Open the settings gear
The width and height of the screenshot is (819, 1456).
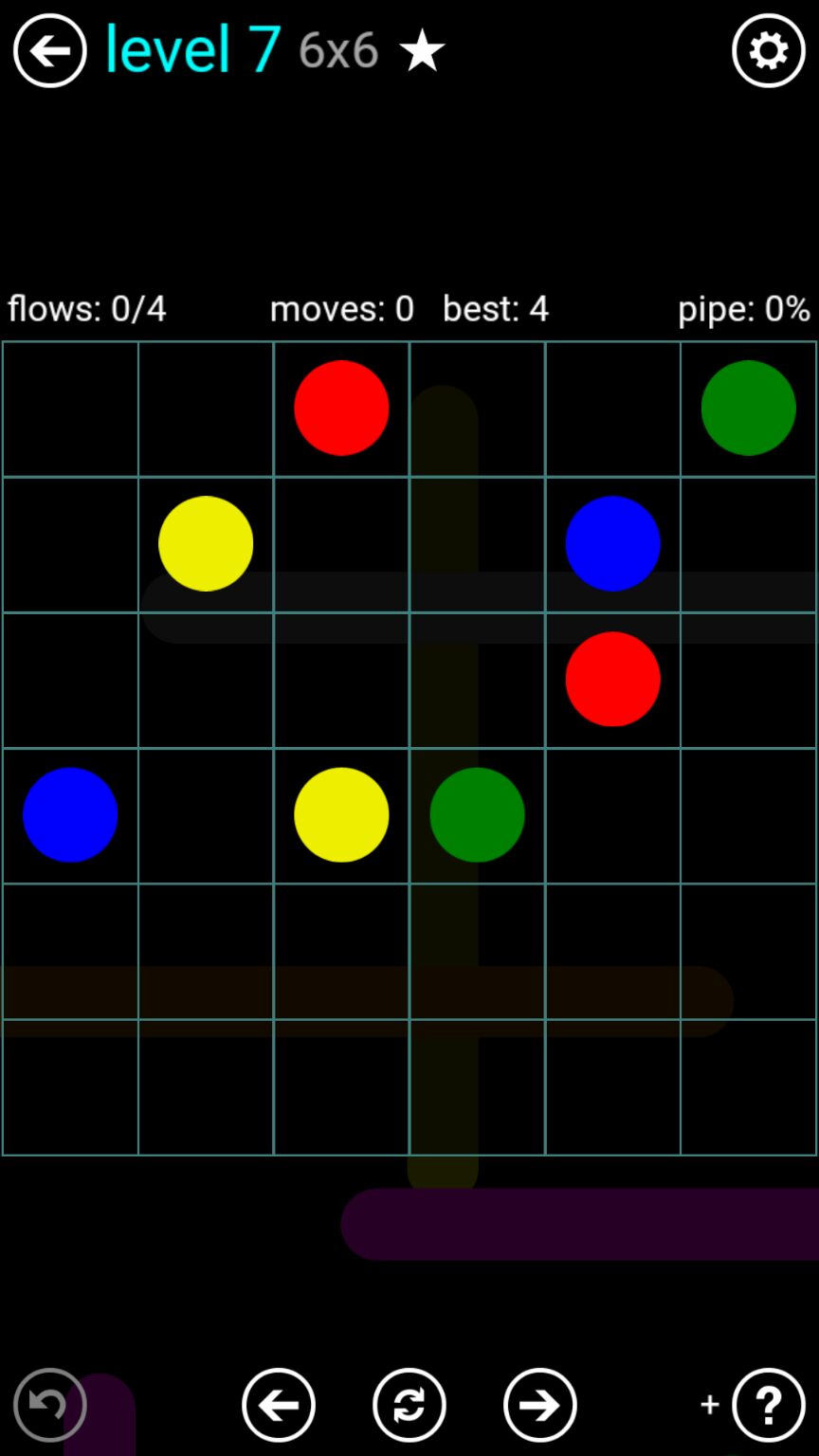[768, 50]
